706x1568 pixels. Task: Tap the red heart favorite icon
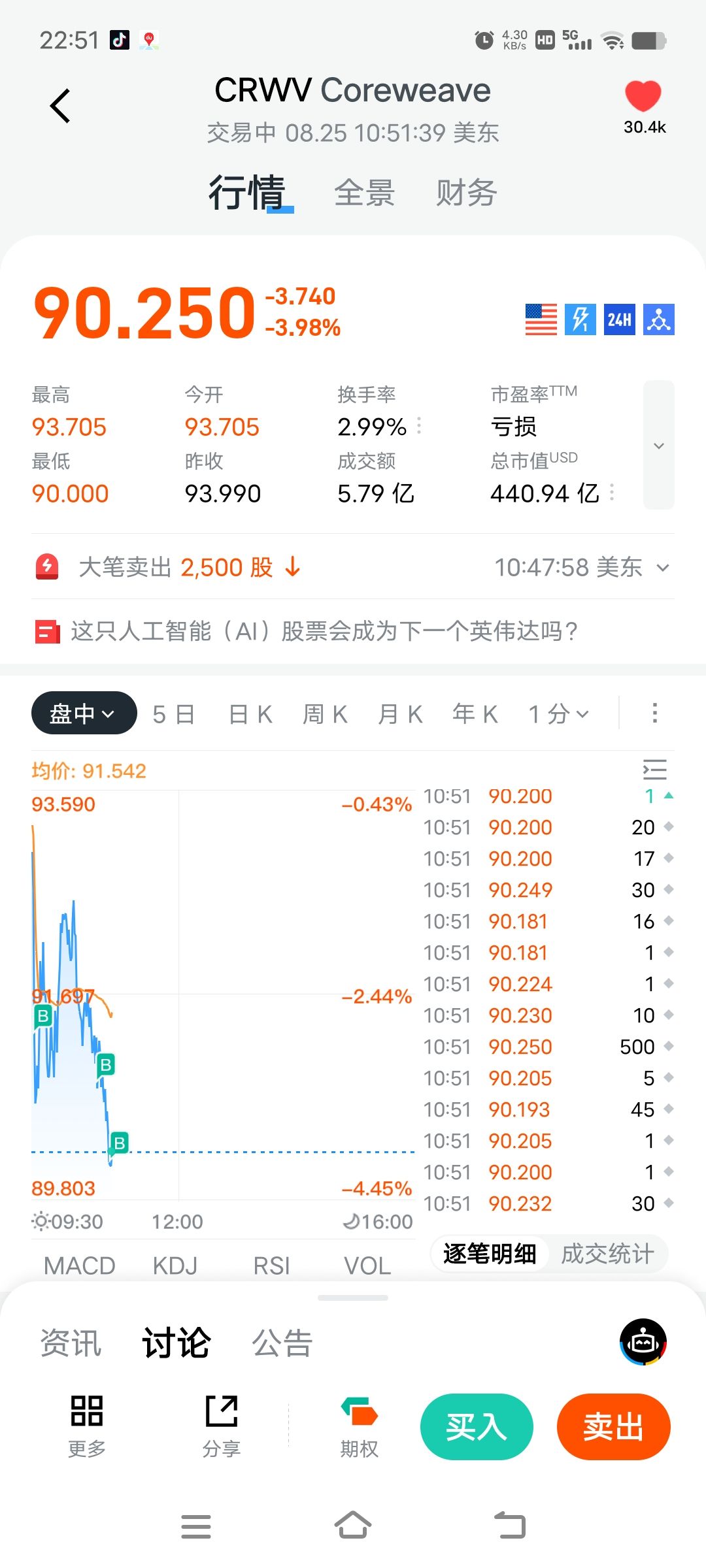click(643, 97)
